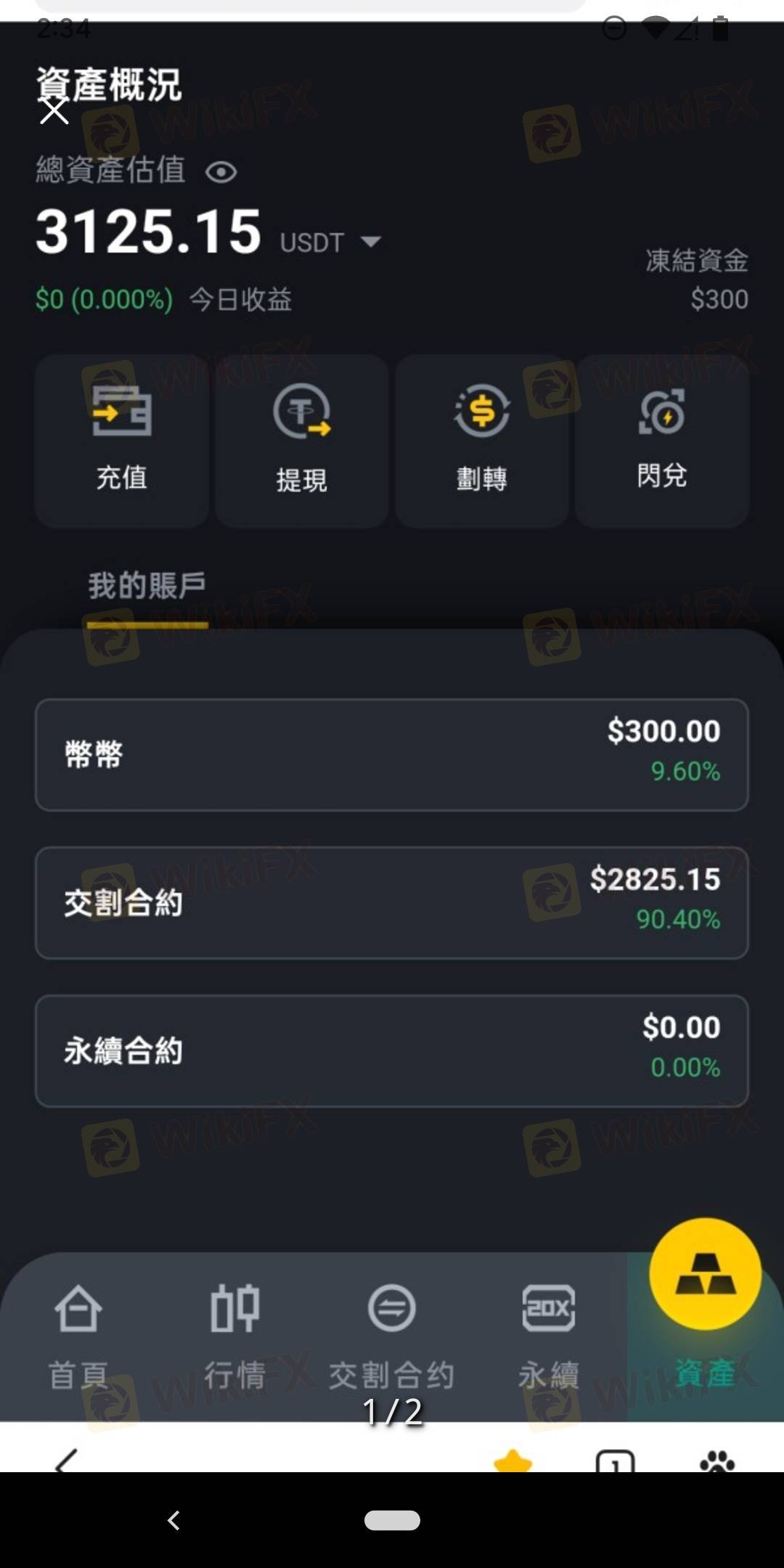Select 劃轉 transfer
The height and width of the screenshot is (1568, 784).
coord(482,441)
